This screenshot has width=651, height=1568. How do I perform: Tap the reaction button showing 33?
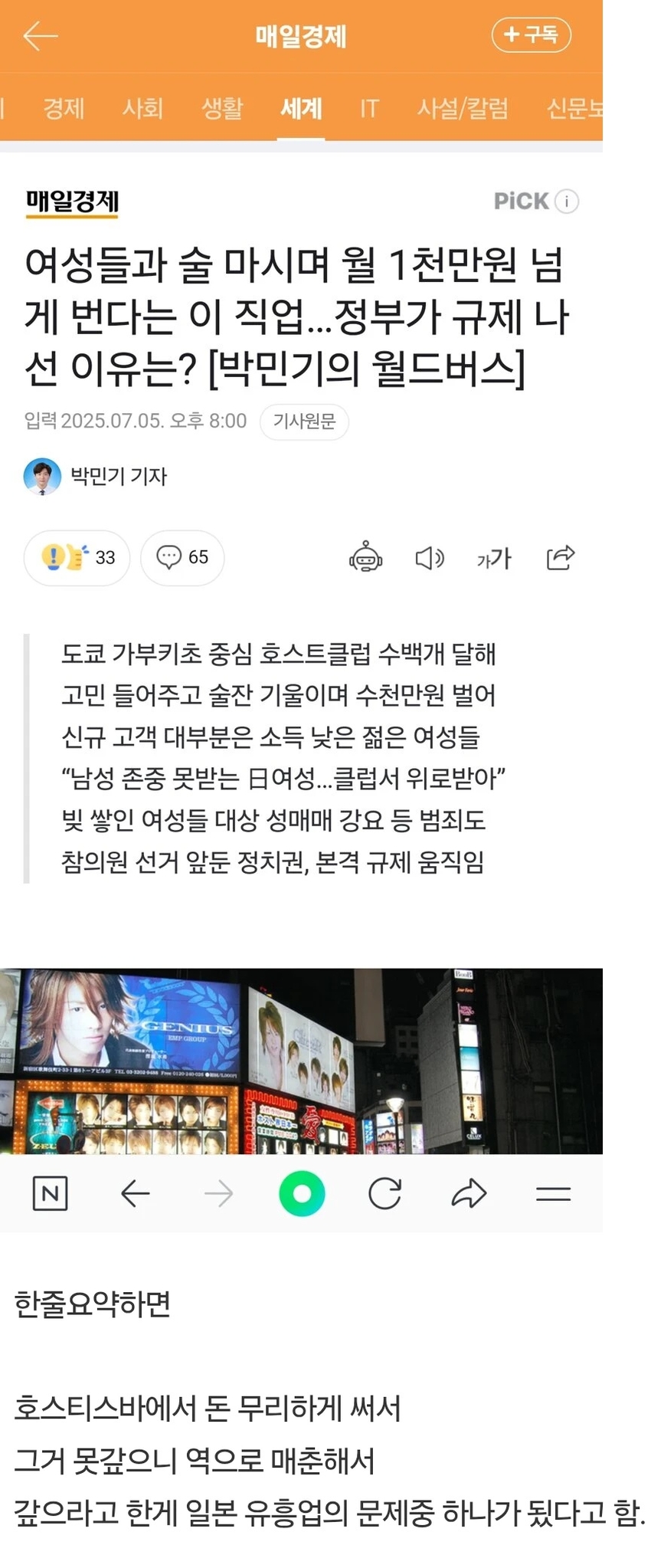[x=77, y=557]
